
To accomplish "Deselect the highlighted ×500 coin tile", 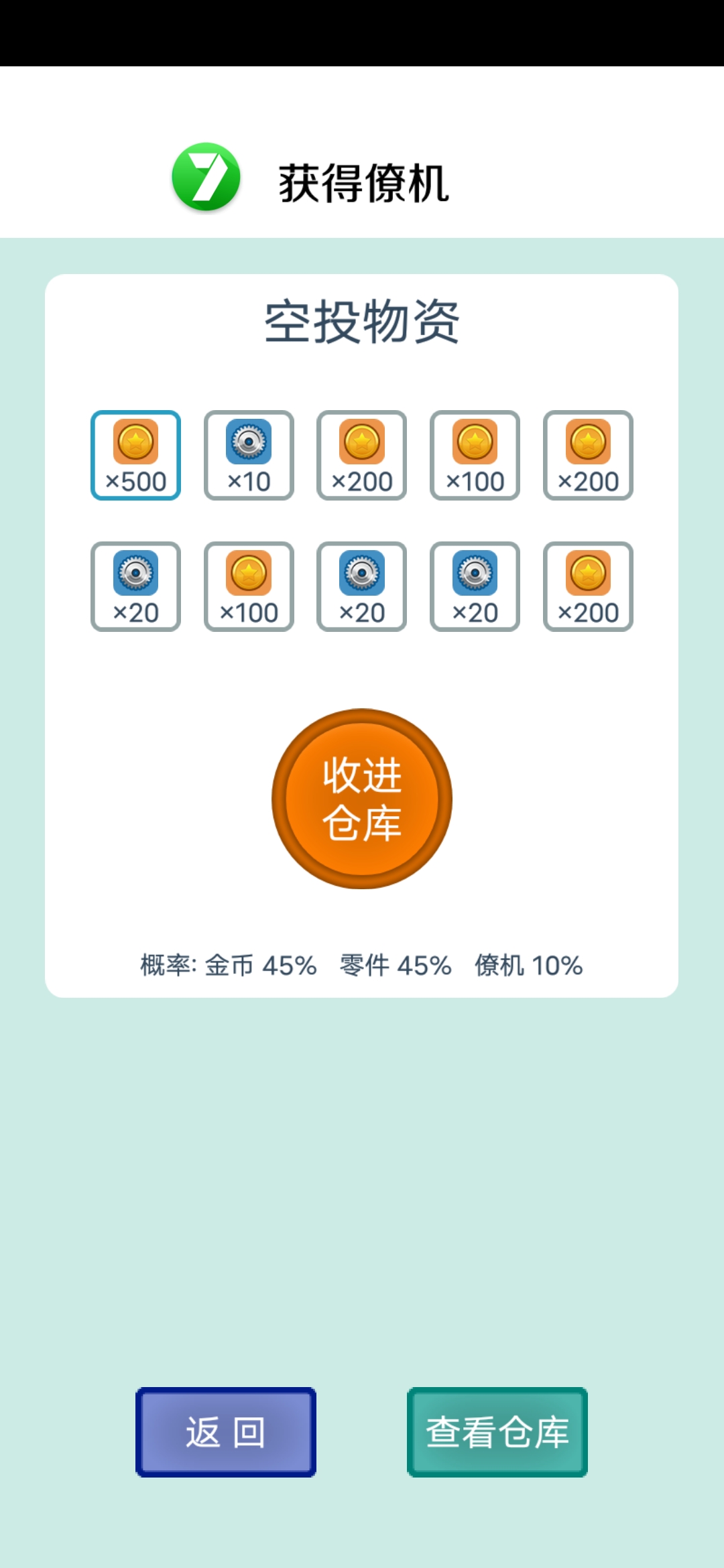I will pyautogui.click(x=135, y=456).
